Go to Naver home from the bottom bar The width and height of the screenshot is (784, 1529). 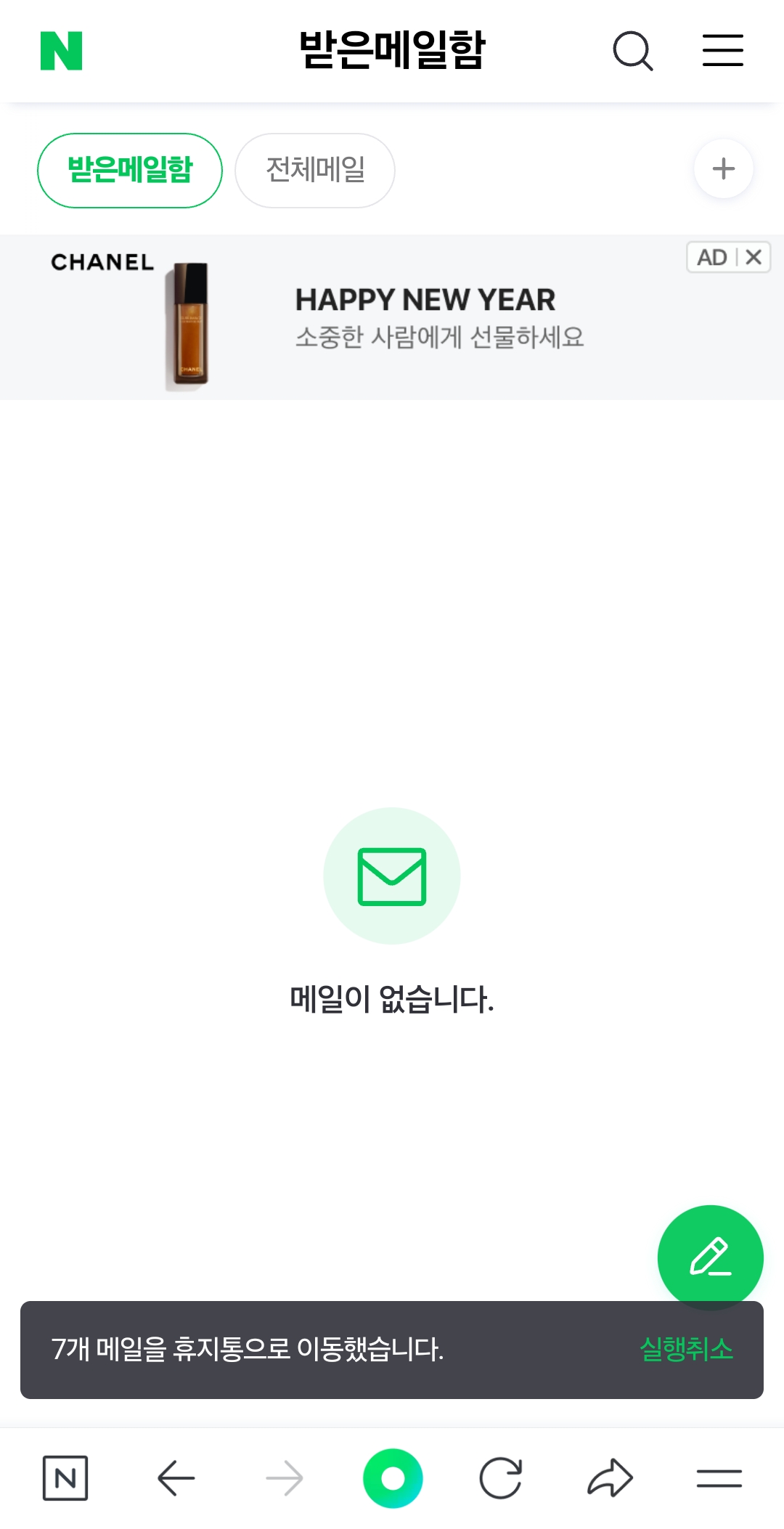click(x=65, y=1477)
